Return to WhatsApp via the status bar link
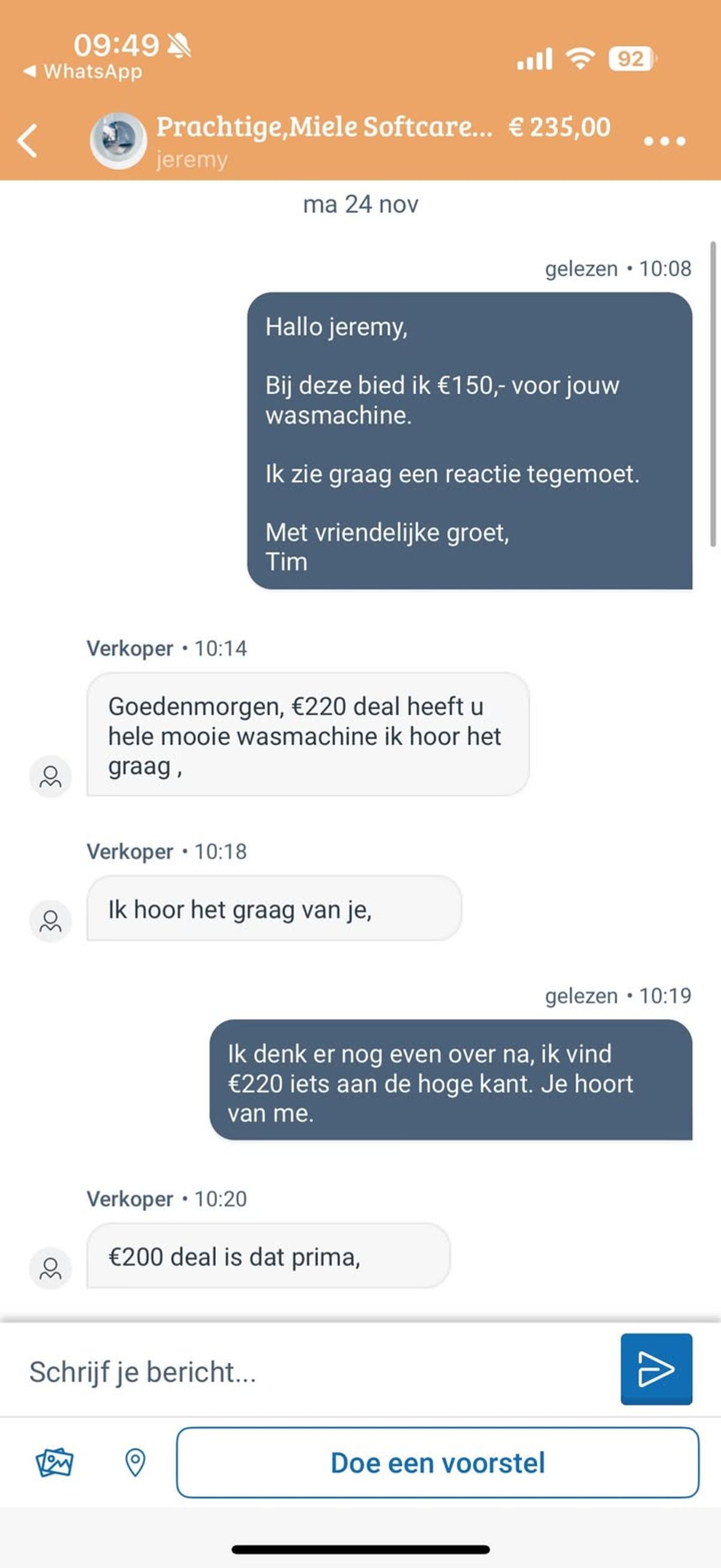 pos(83,72)
